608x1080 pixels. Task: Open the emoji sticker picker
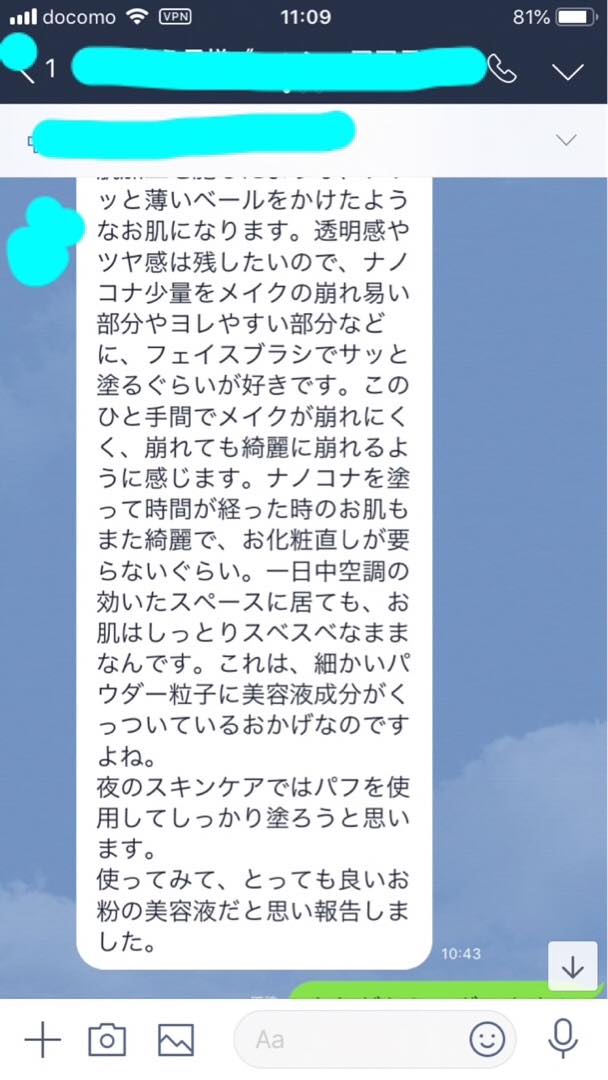click(487, 1039)
